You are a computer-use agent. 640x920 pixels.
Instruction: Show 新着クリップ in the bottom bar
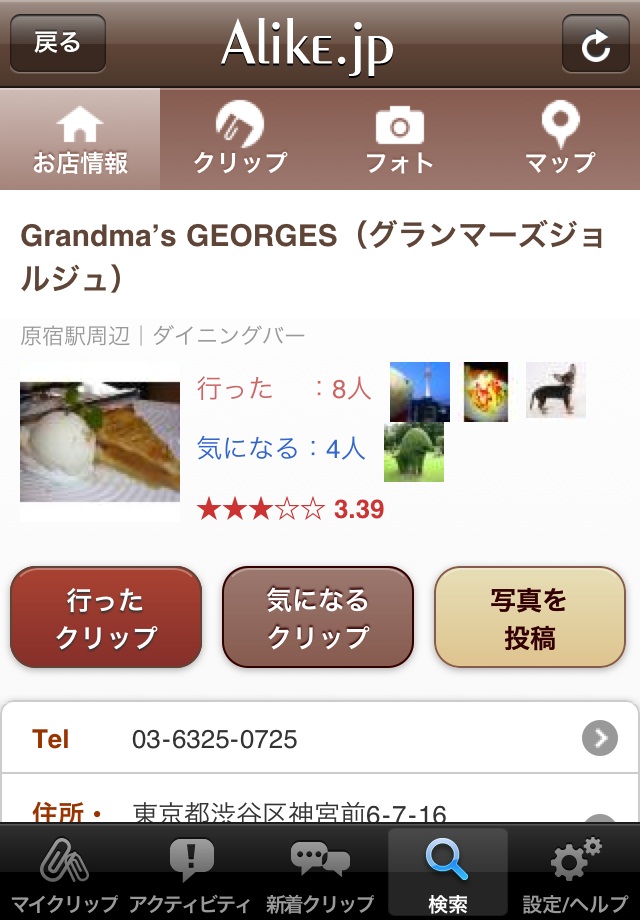[319, 872]
